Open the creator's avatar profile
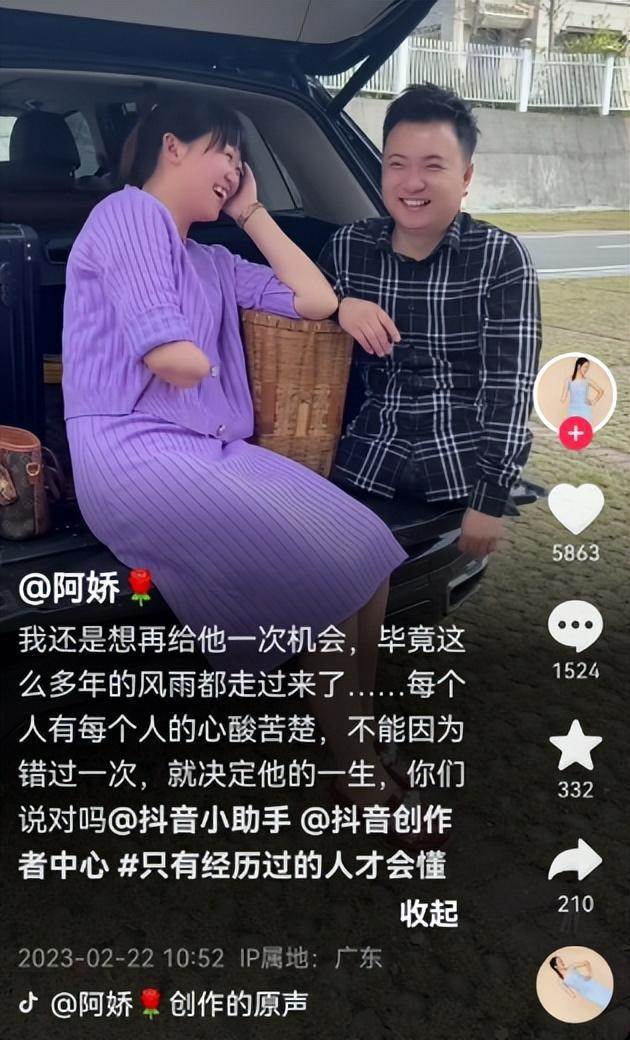 [x=575, y=393]
